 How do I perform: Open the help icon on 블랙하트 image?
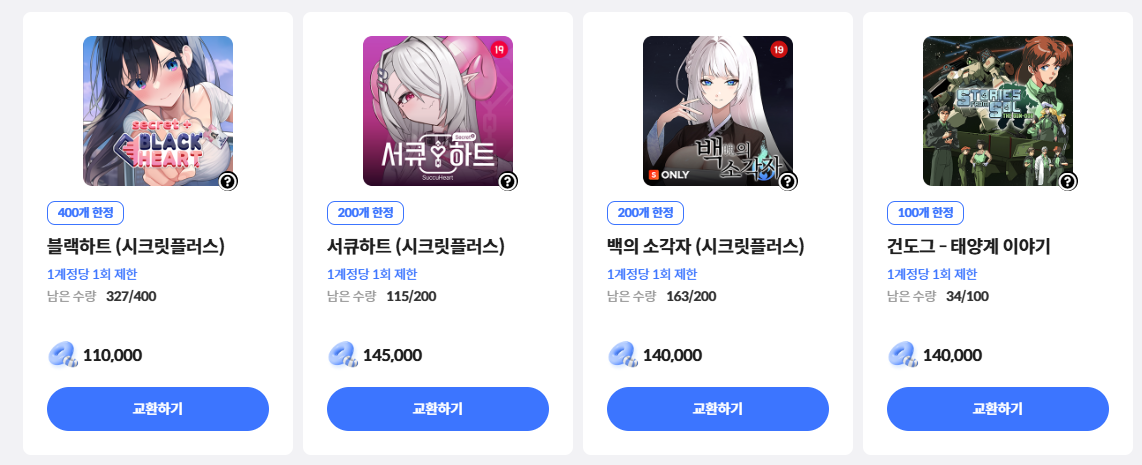pyautogui.click(x=228, y=181)
